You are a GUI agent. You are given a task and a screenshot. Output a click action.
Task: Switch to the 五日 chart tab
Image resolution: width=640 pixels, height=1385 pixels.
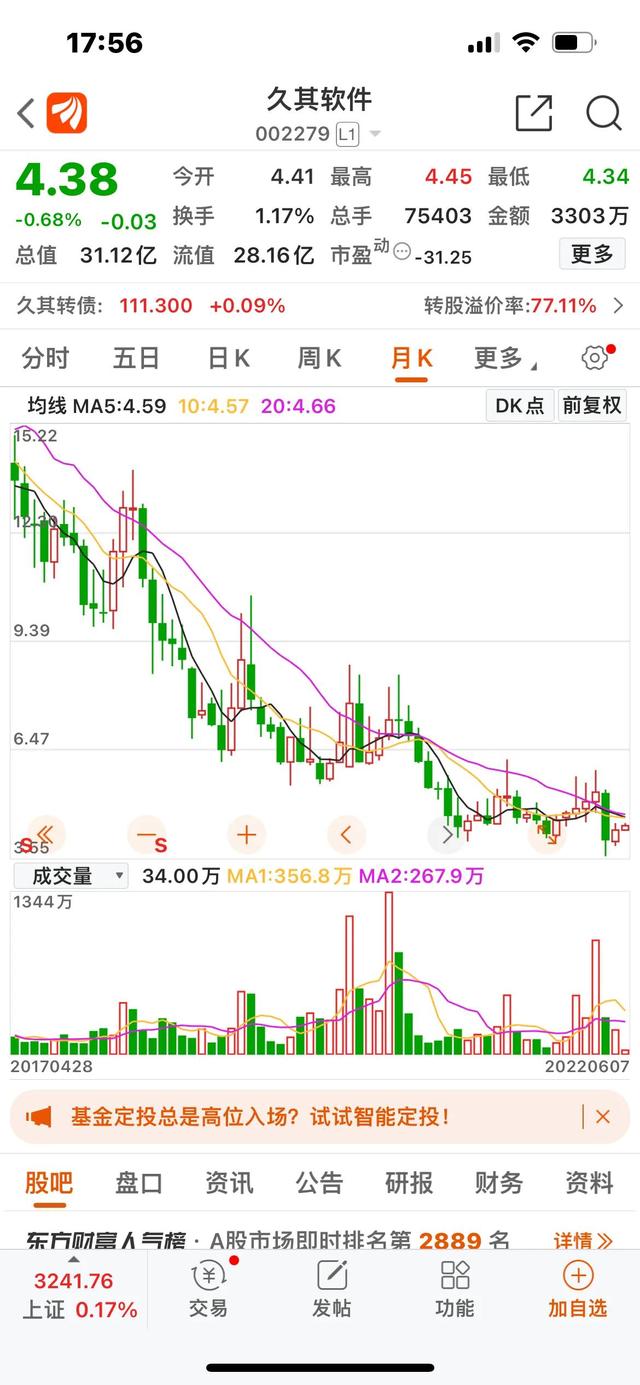136,358
